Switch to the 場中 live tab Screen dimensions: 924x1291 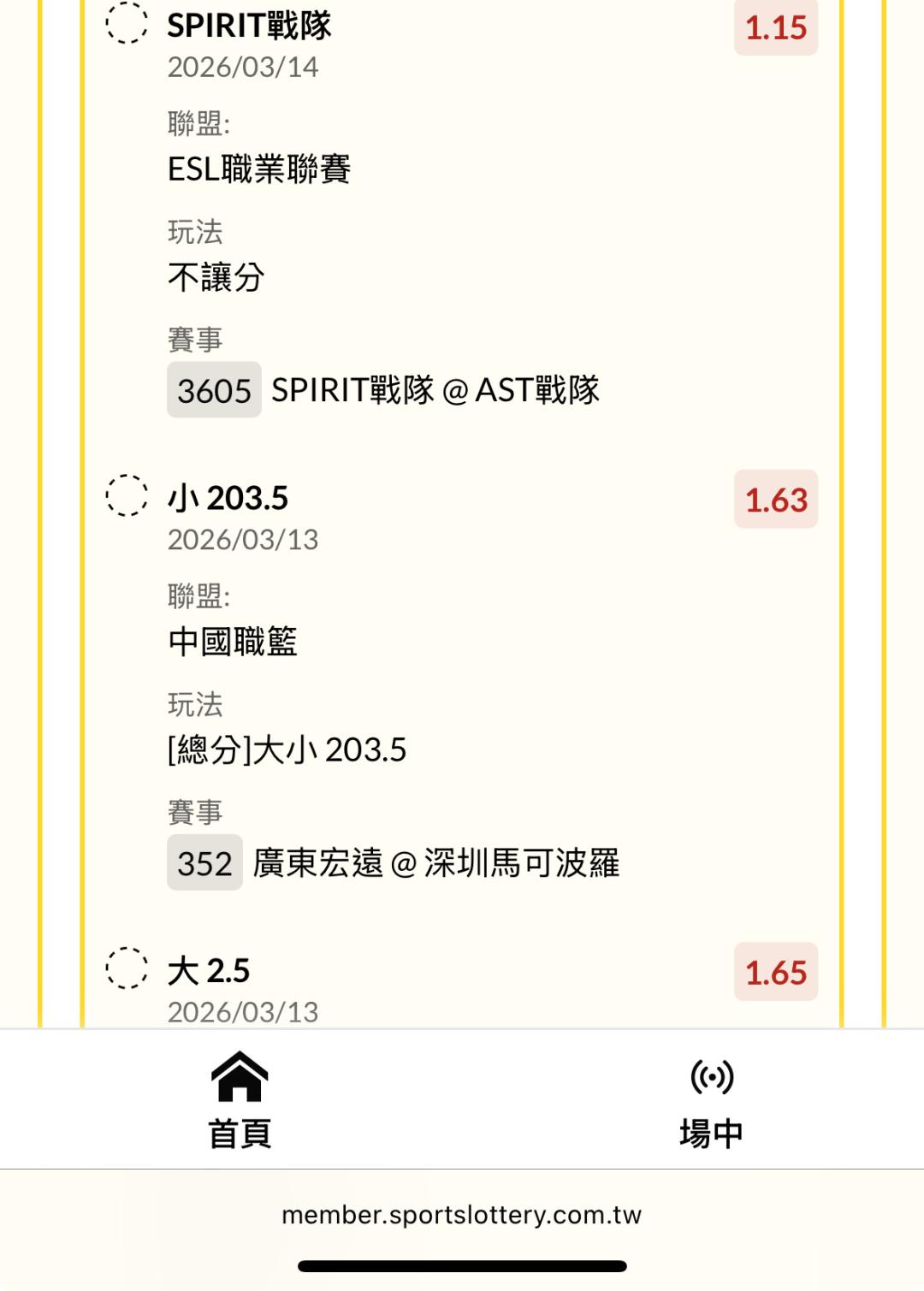[x=711, y=1099]
